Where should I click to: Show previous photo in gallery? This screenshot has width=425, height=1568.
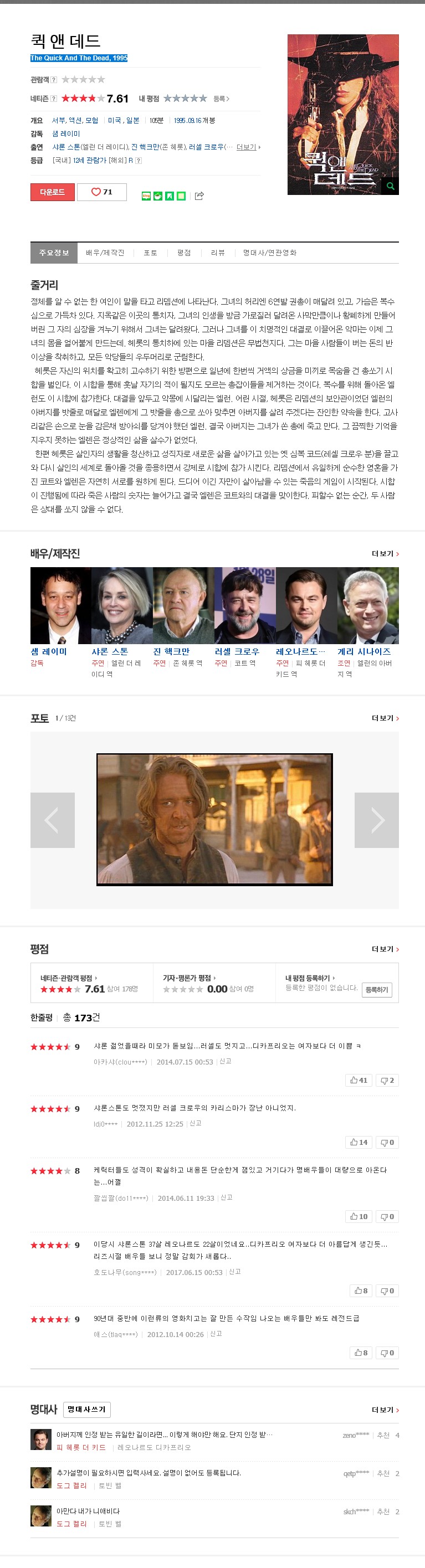53,820
